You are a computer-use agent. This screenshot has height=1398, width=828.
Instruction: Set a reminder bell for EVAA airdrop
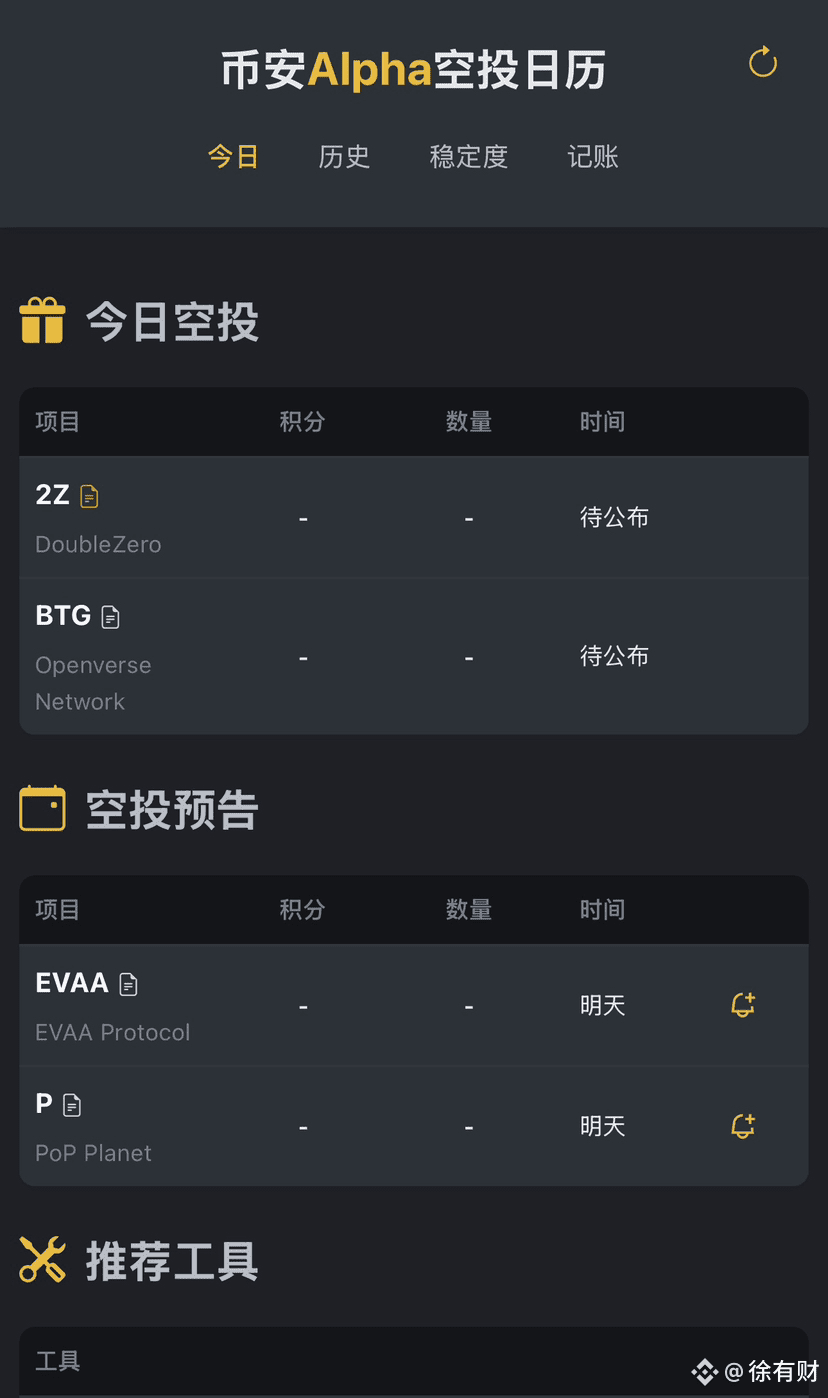tap(742, 1005)
